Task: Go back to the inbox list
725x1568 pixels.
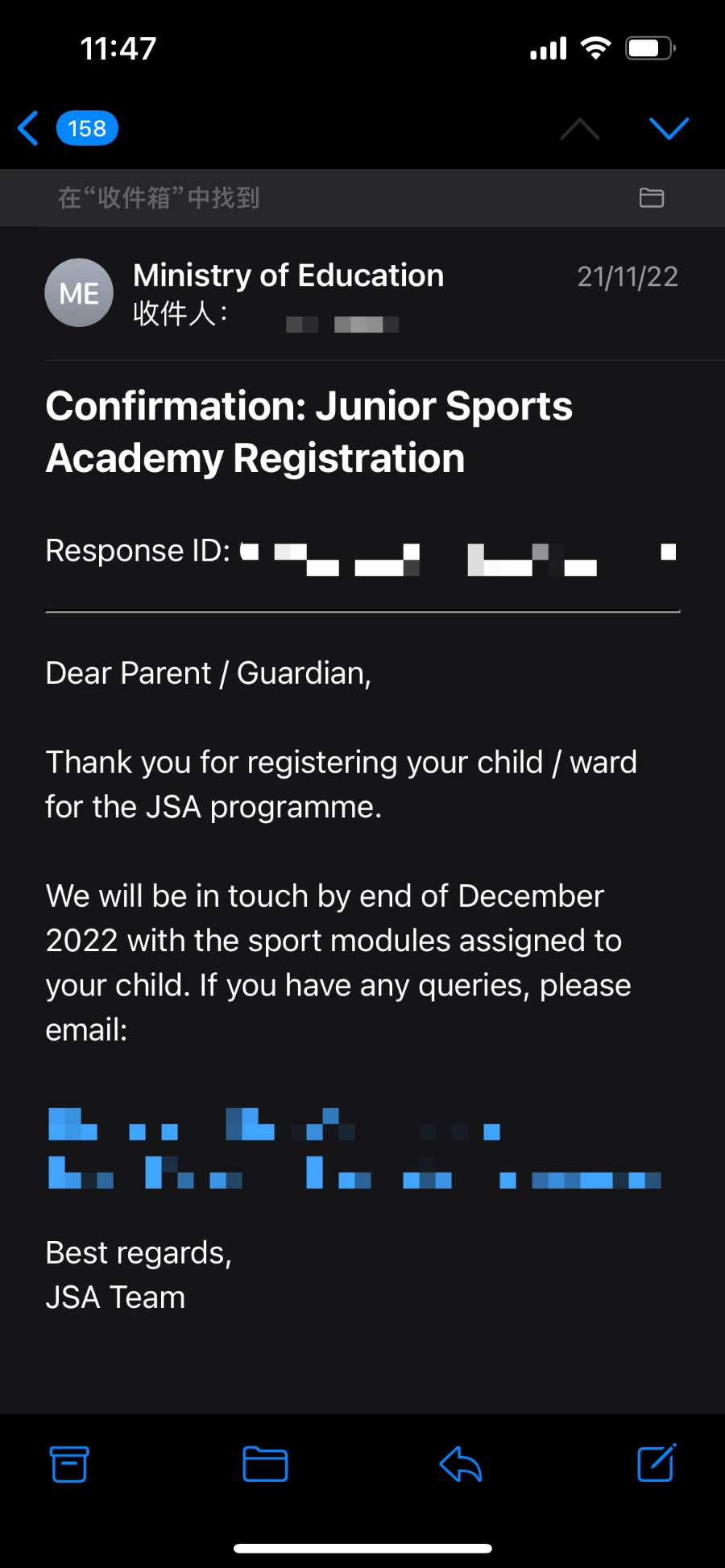Action: (x=68, y=128)
